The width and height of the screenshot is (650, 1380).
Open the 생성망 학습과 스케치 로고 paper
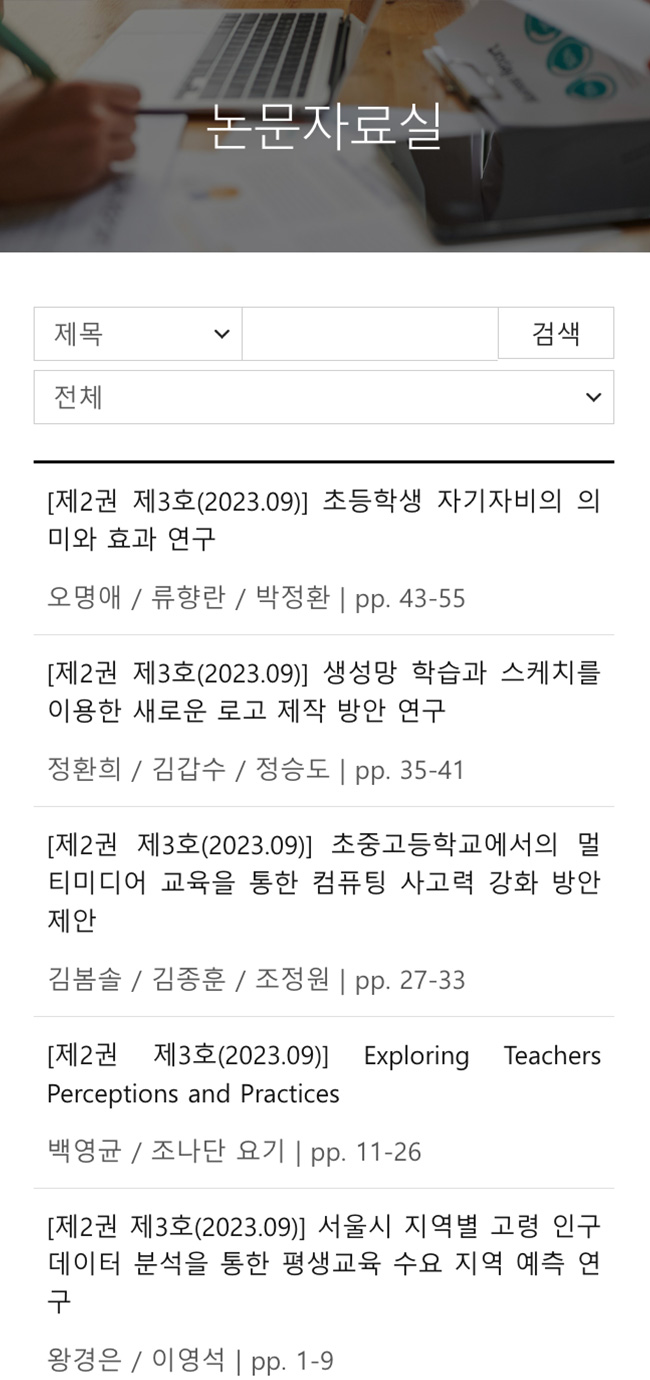click(324, 692)
